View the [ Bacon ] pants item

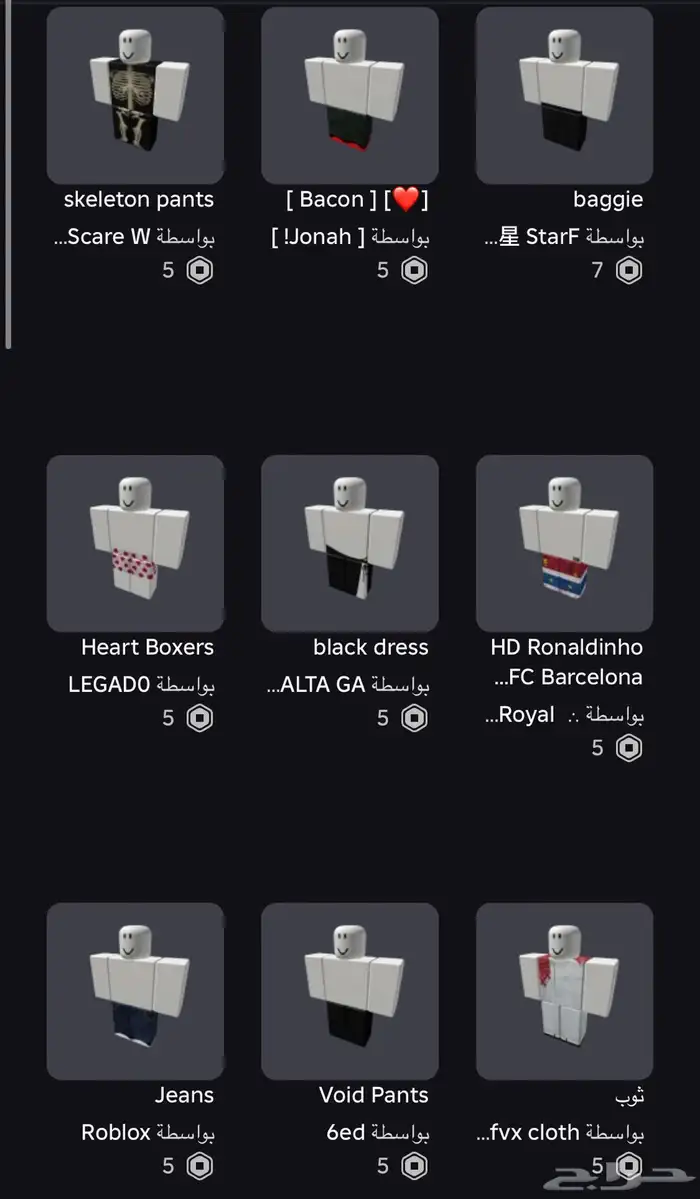(x=350, y=96)
